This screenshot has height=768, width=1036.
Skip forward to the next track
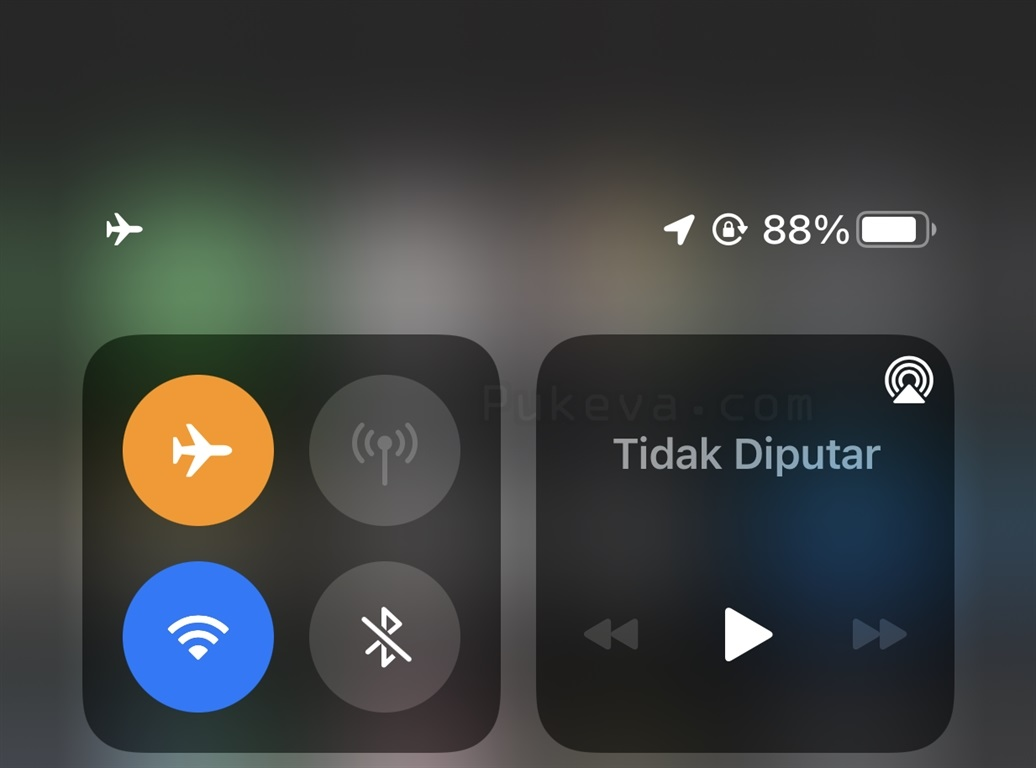pyautogui.click(x=879, y=634)
